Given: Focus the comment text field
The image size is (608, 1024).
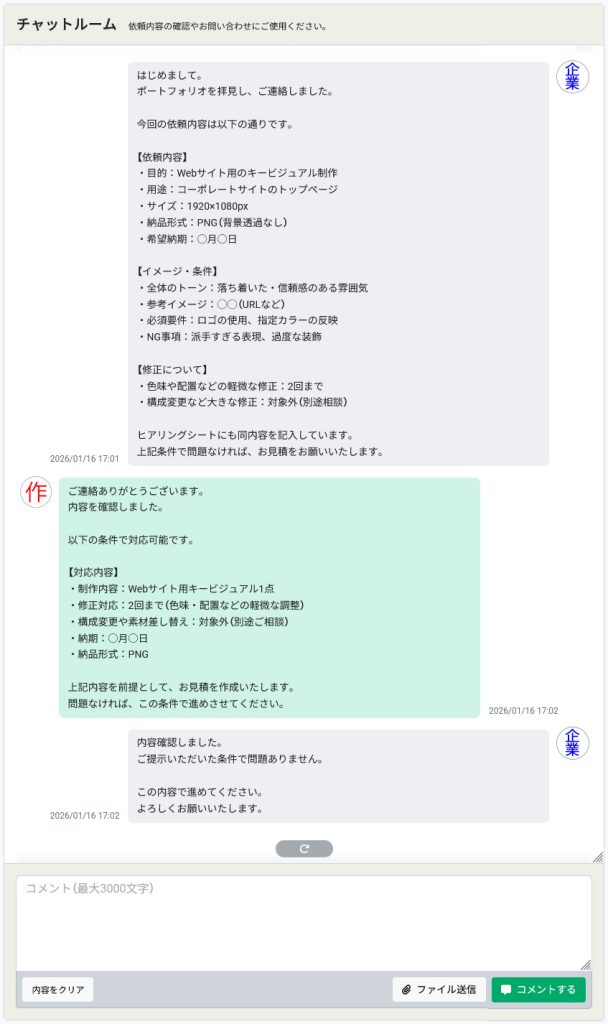Looking at the screenshot, I should pyautogui.click(x=303, y=922).
